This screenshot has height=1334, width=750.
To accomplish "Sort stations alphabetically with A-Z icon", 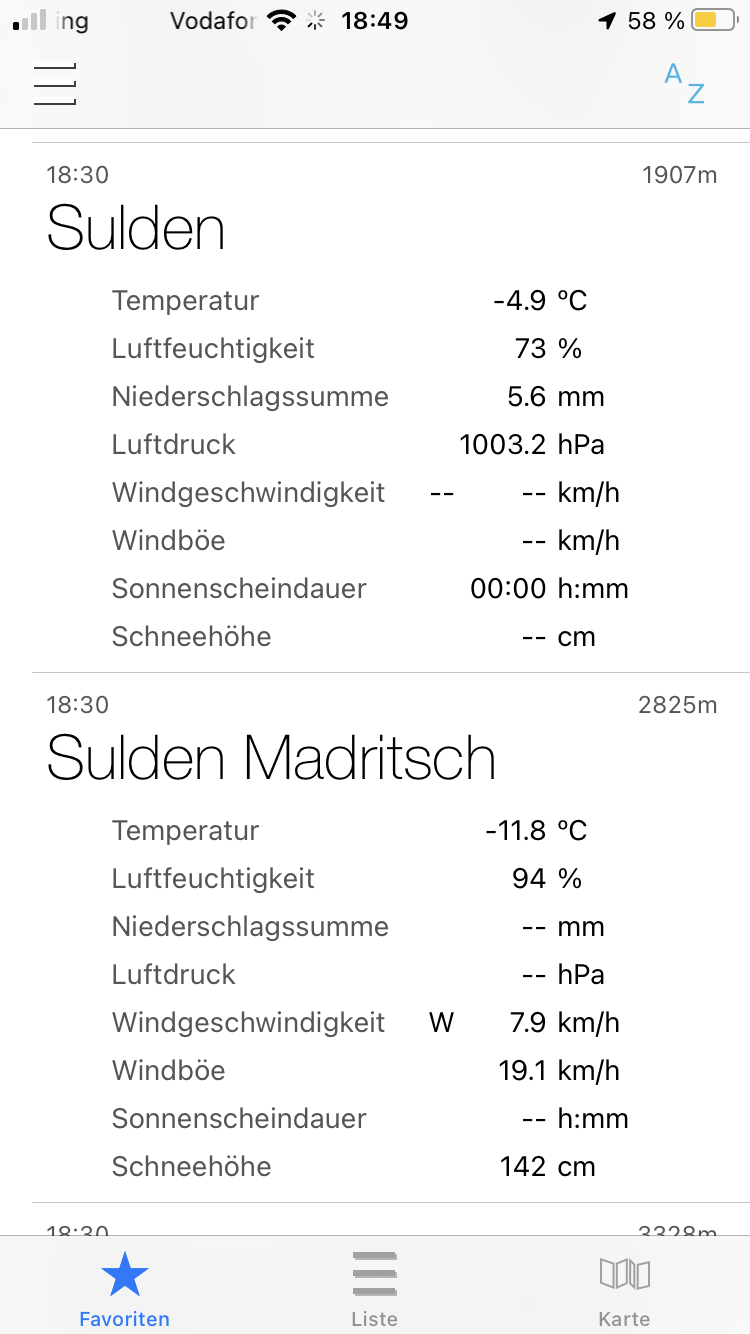I will tap(685, 83).
